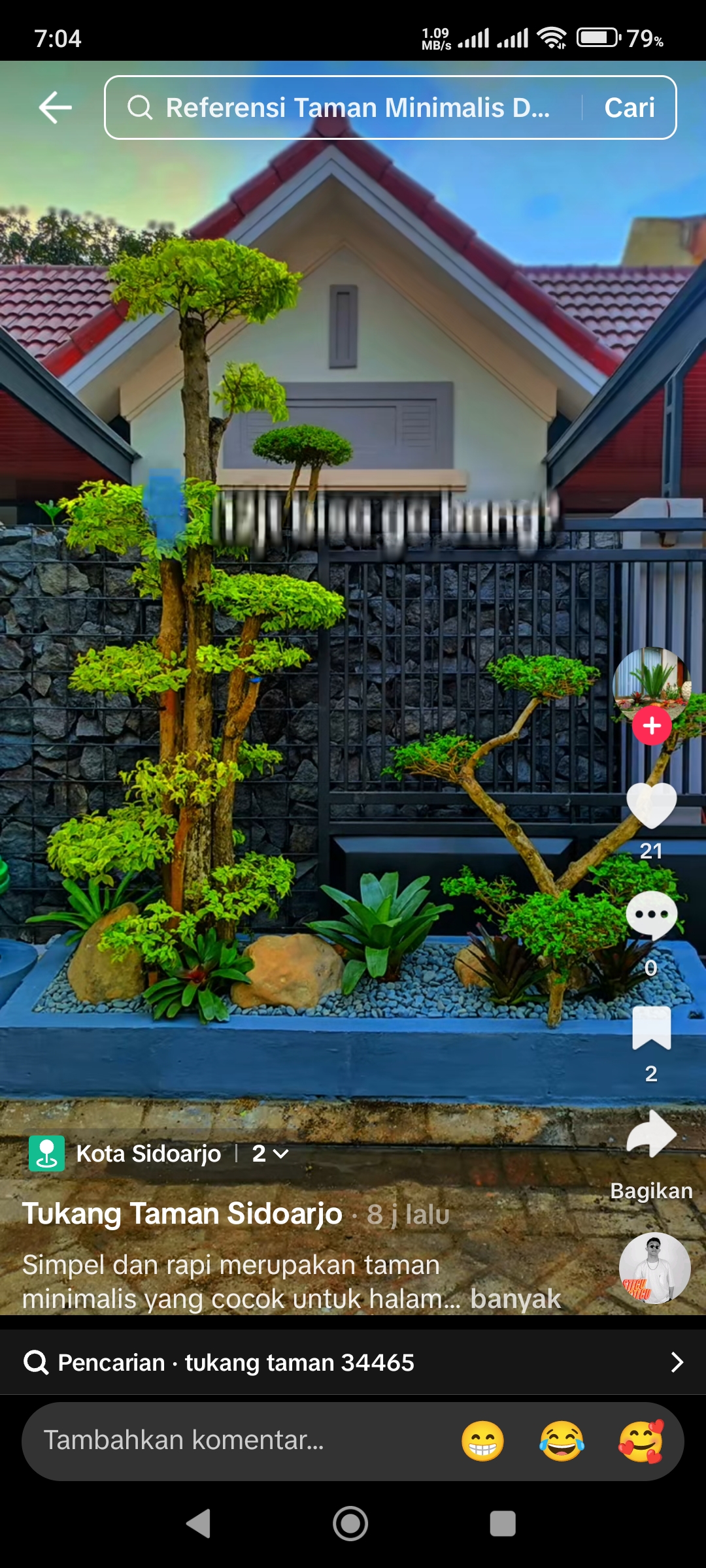This screenshot has height=1568, width=706.
Task: Open the spinning sound disc
Action: pyautogui.click(x=654, y=1268)
